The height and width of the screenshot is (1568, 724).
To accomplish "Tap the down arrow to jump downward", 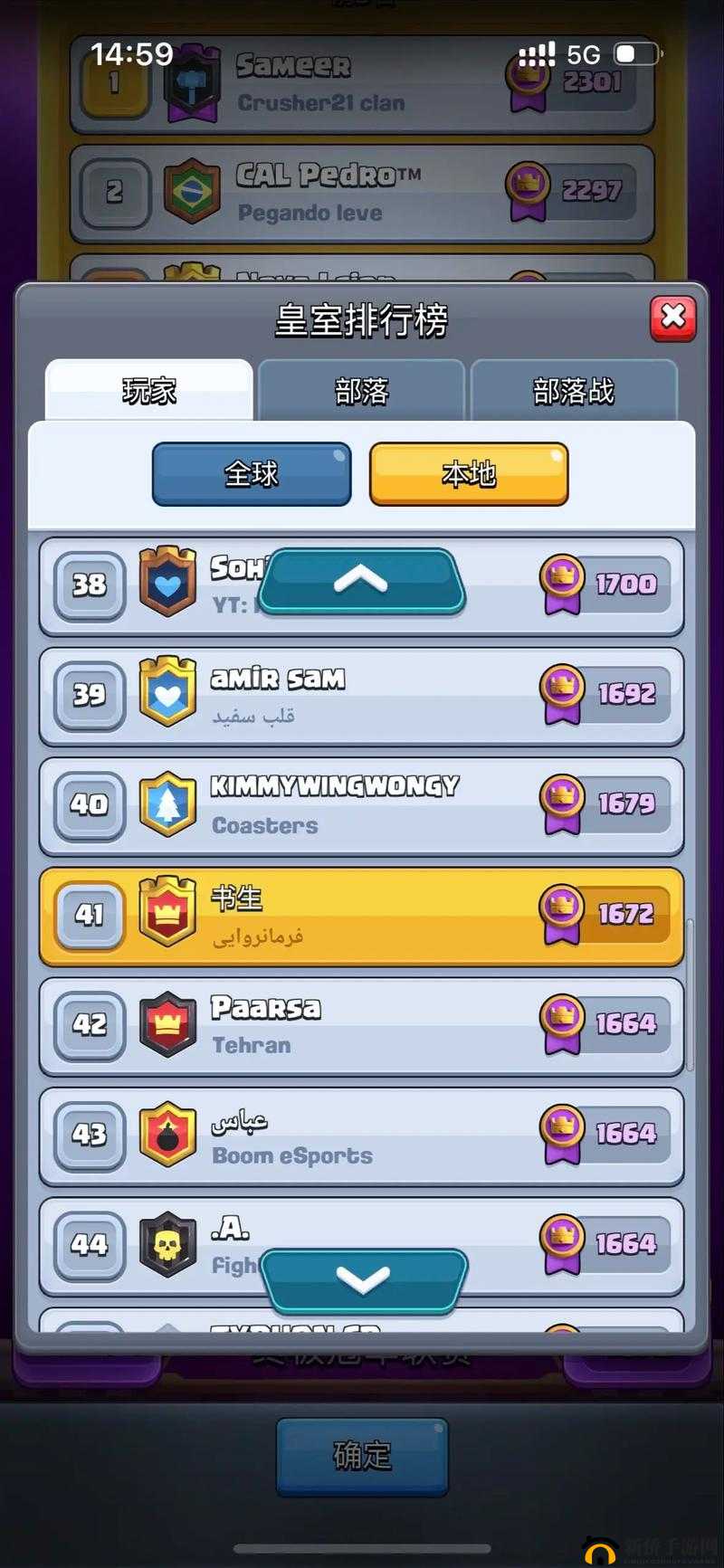I will pyautogui.click(x=363, y=1279).
